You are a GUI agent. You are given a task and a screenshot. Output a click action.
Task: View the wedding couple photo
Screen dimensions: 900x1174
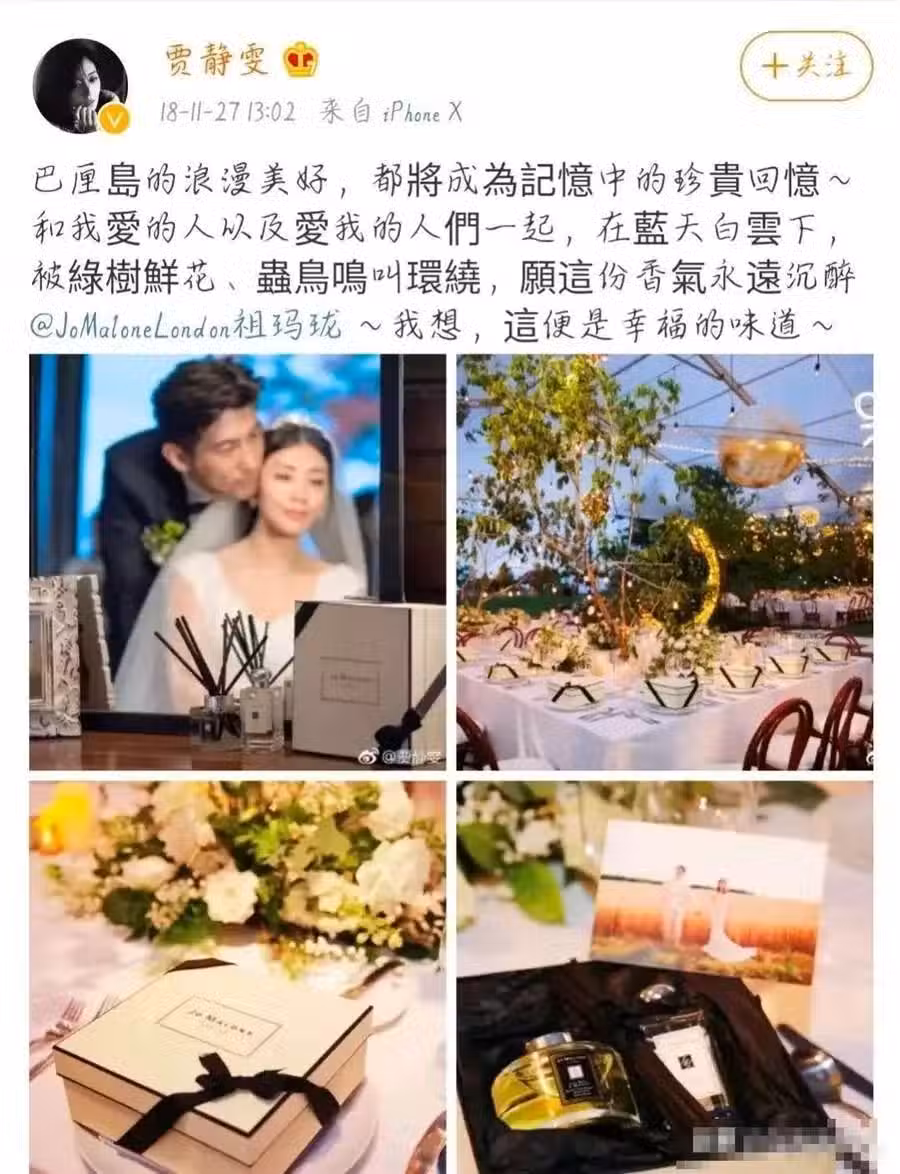pos(237,561)
